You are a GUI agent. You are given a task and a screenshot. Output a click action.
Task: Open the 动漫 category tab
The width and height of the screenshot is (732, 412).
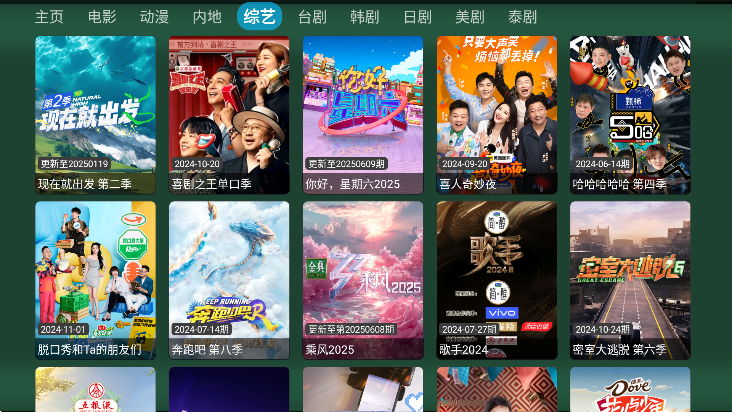154,17
